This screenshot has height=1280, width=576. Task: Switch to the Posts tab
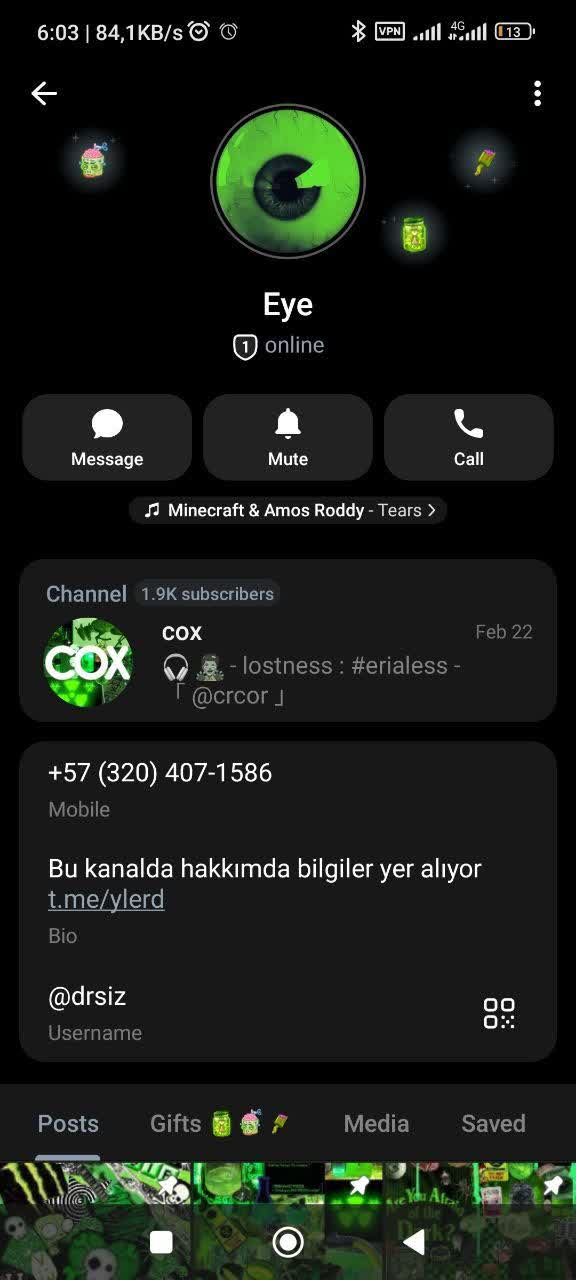(68, 1124)
